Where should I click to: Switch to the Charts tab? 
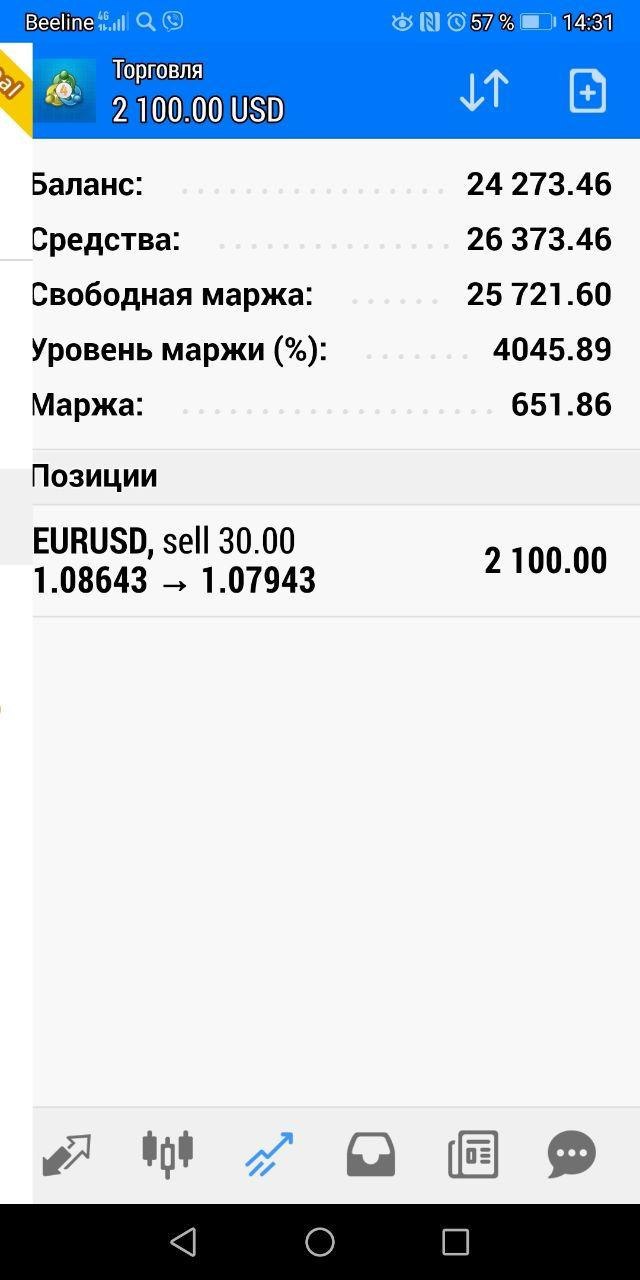(x=167, y=1156)
